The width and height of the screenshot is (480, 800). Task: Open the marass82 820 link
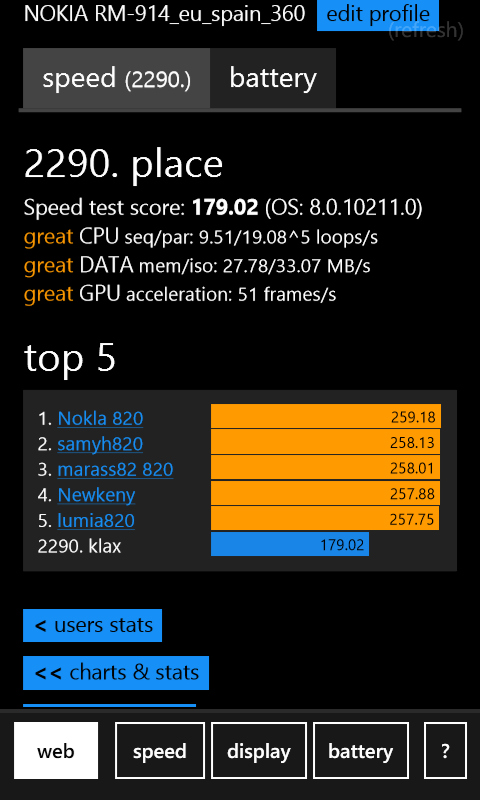tap(115, 469)
